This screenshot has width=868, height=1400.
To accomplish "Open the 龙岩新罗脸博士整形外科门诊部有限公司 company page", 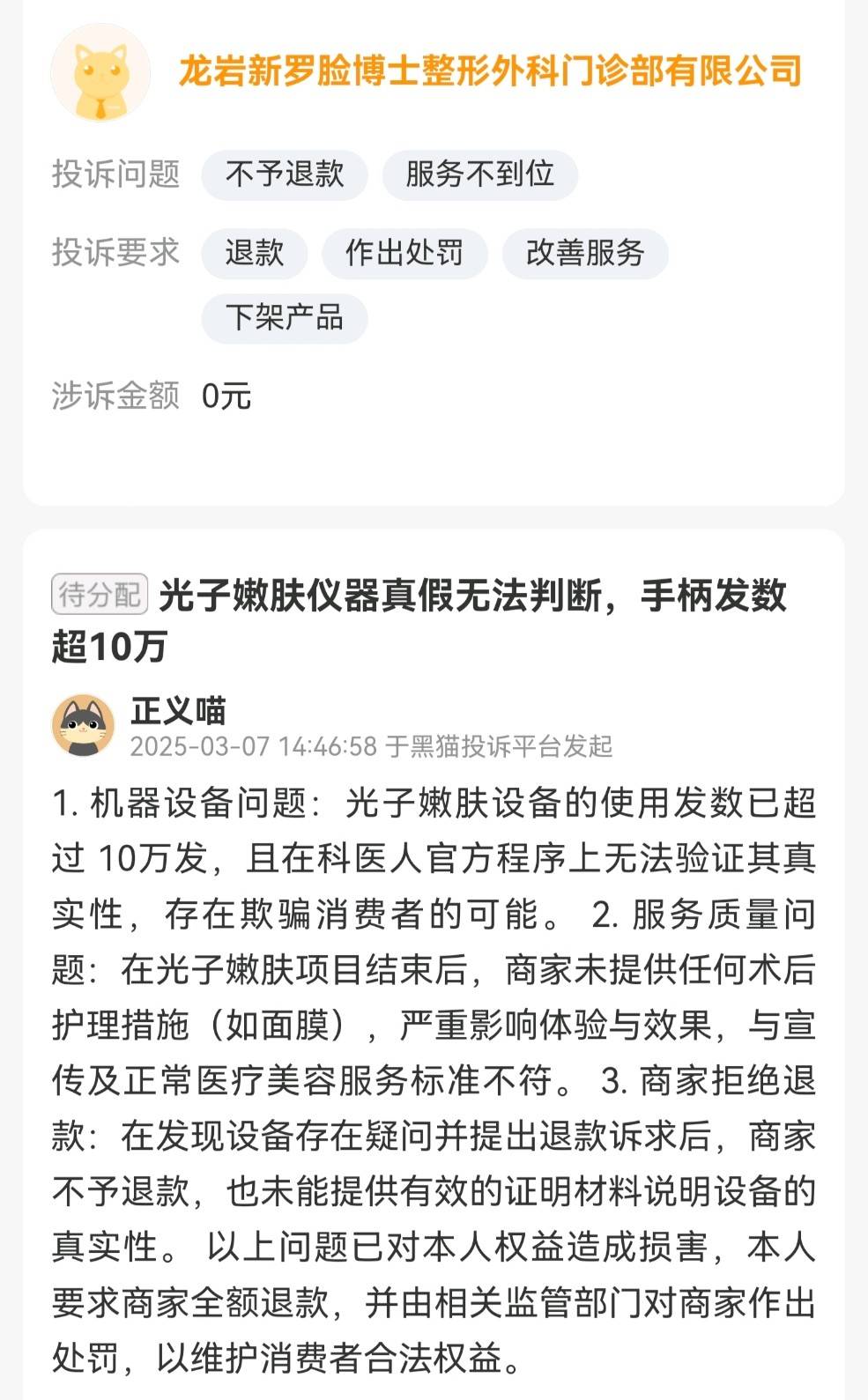I will tap(490, 71).
